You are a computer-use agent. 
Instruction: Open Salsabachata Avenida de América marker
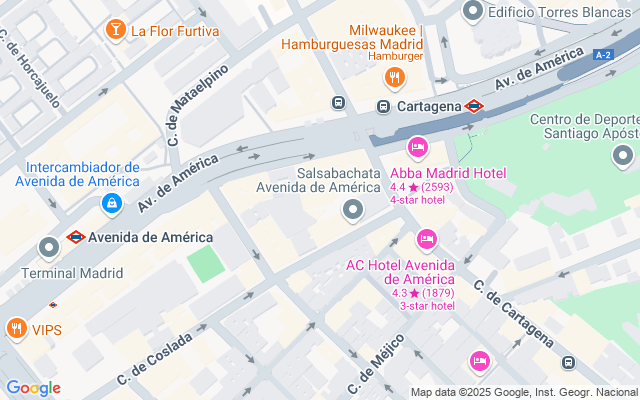[352, 210]
